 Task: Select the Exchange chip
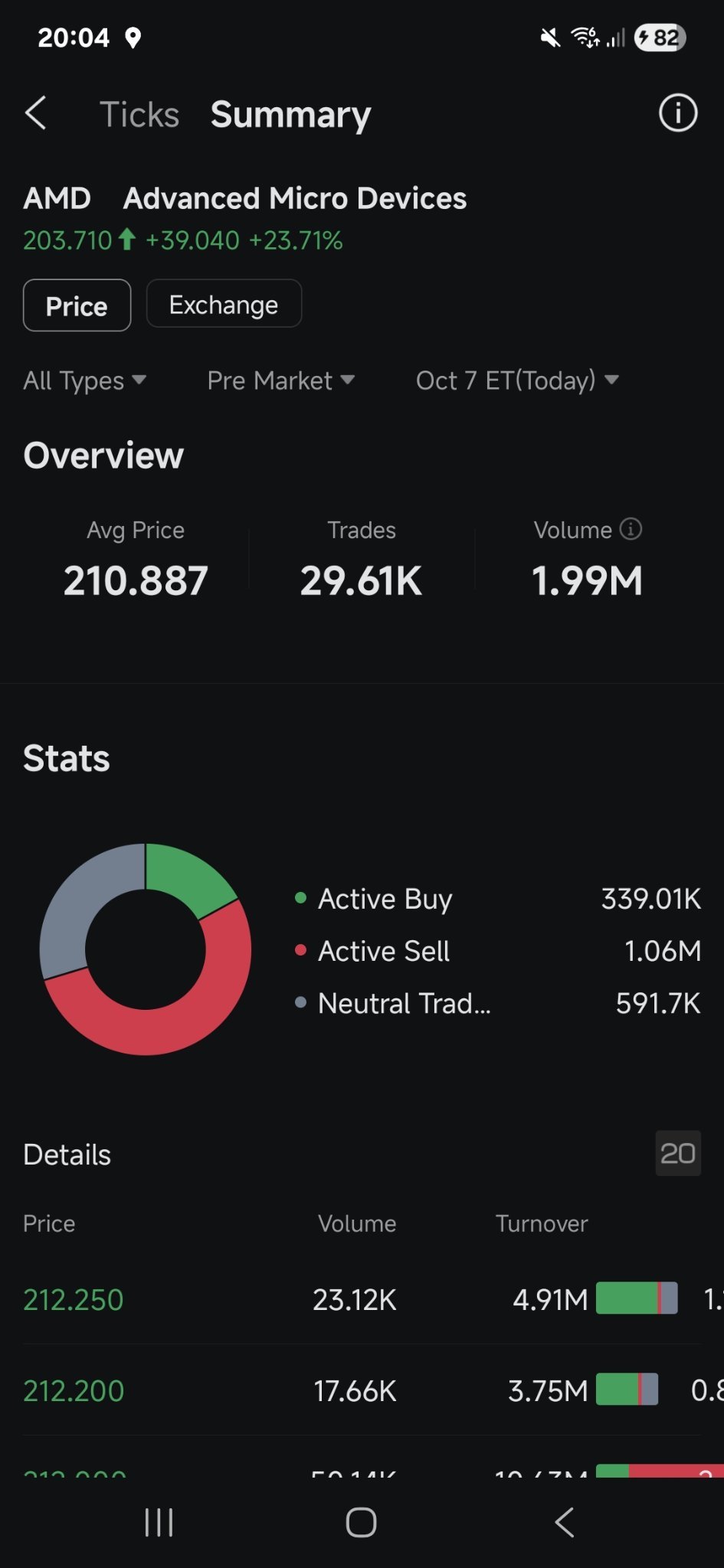[224, 305]
